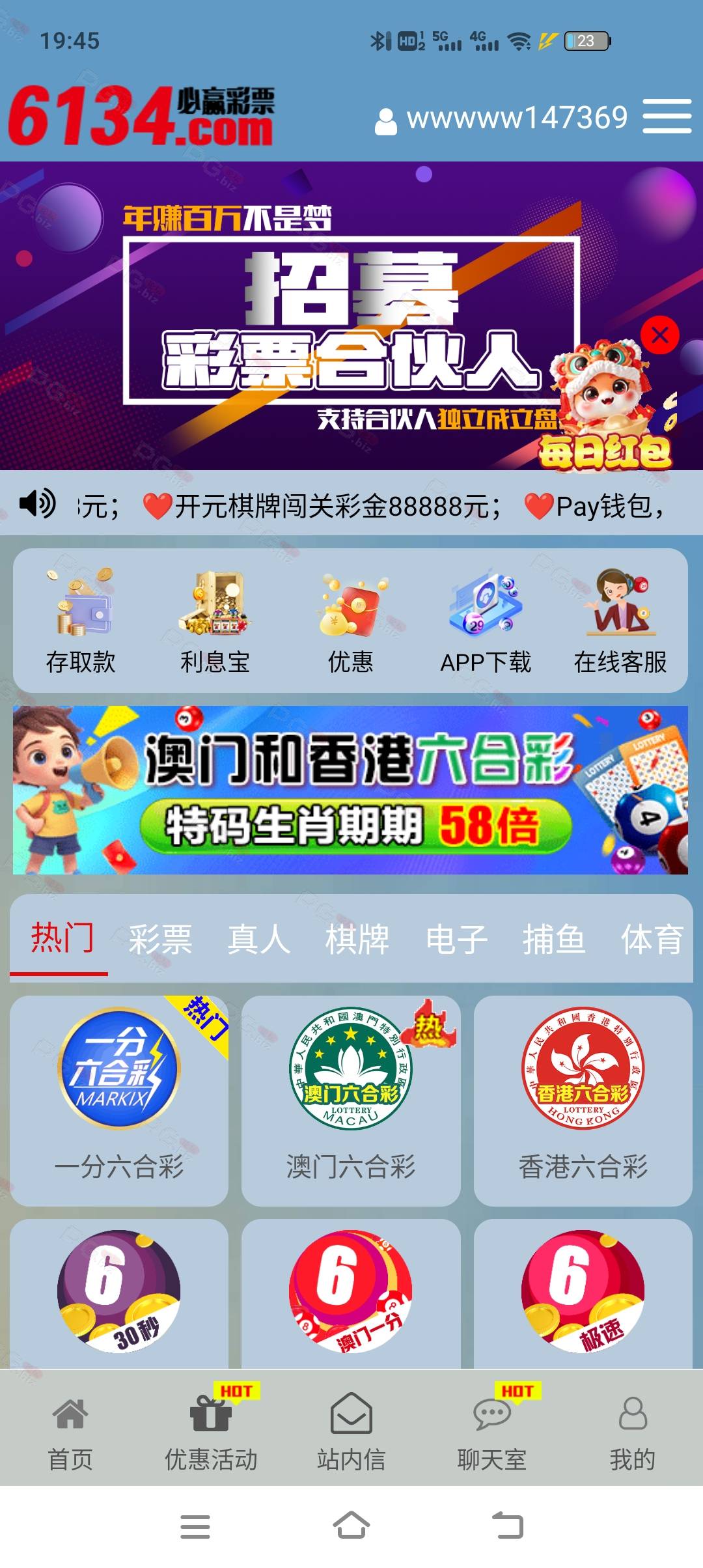Select the 棋牌 category tab

(357, 939)
